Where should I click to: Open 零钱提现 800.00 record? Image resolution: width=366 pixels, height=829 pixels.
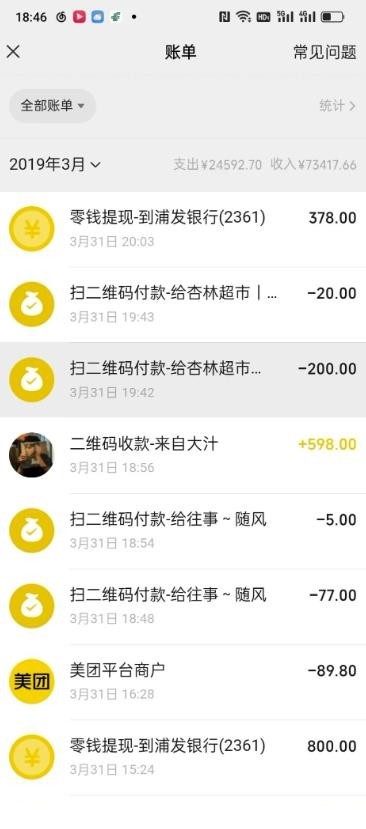point(183,757)
